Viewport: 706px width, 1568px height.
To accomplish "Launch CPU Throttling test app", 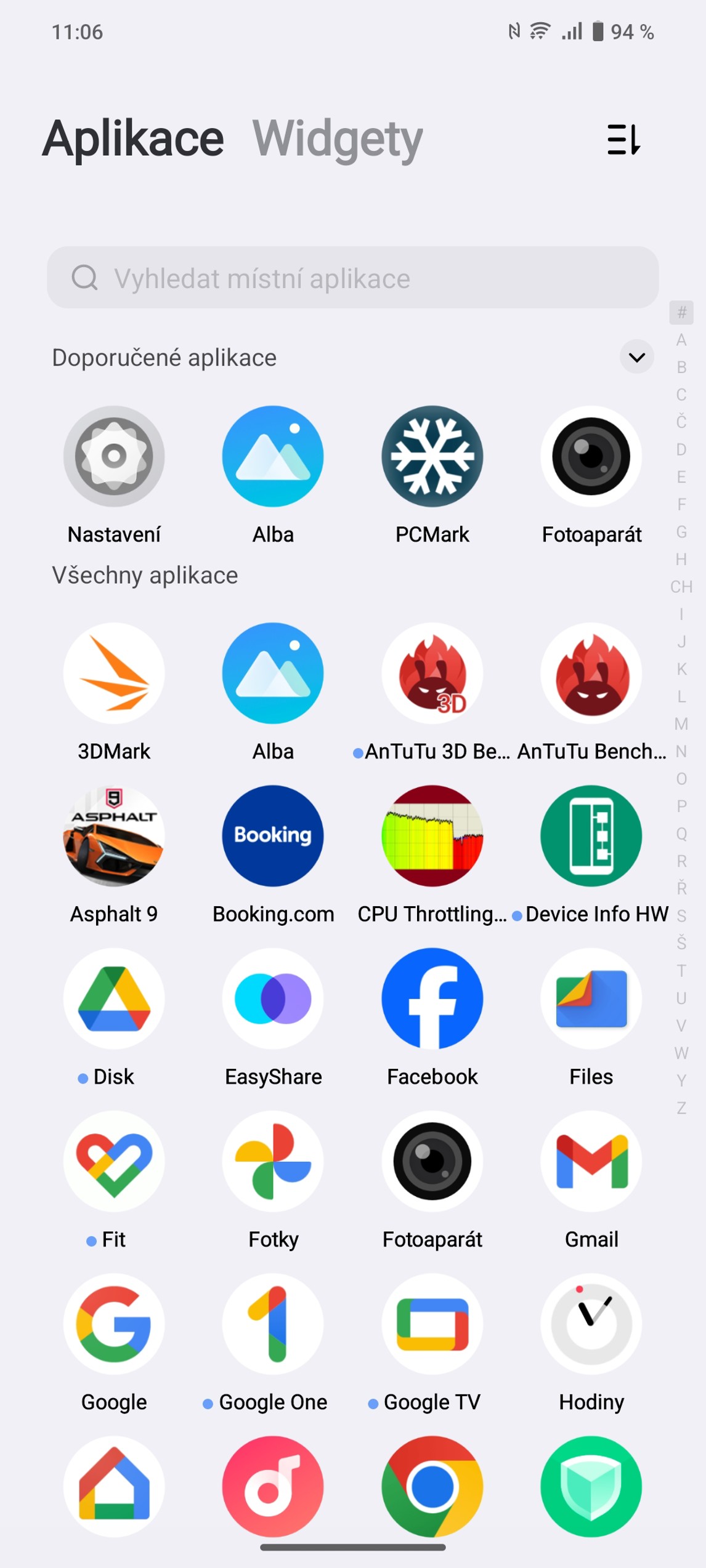I will tap(432, 835).
